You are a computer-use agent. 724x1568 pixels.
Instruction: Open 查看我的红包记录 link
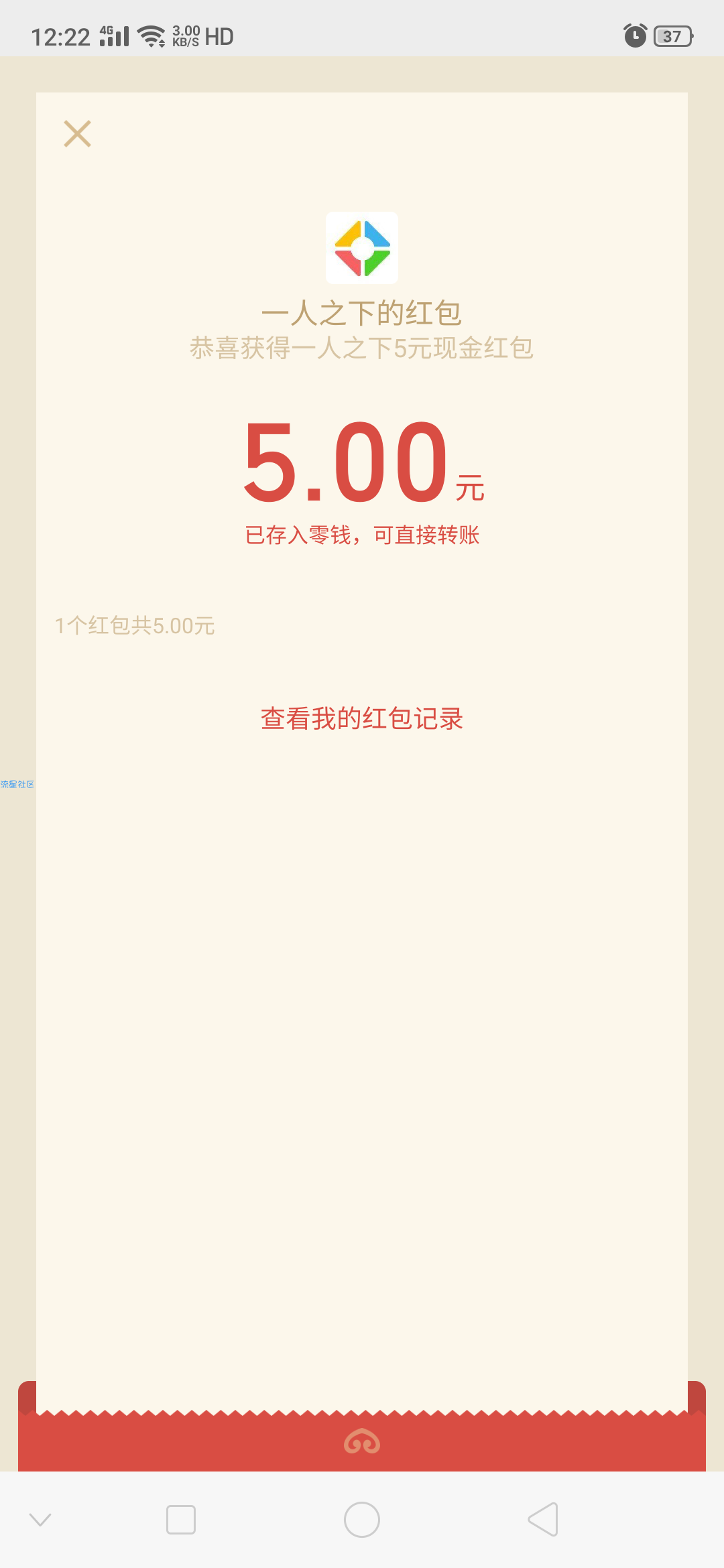click(362, 718)
